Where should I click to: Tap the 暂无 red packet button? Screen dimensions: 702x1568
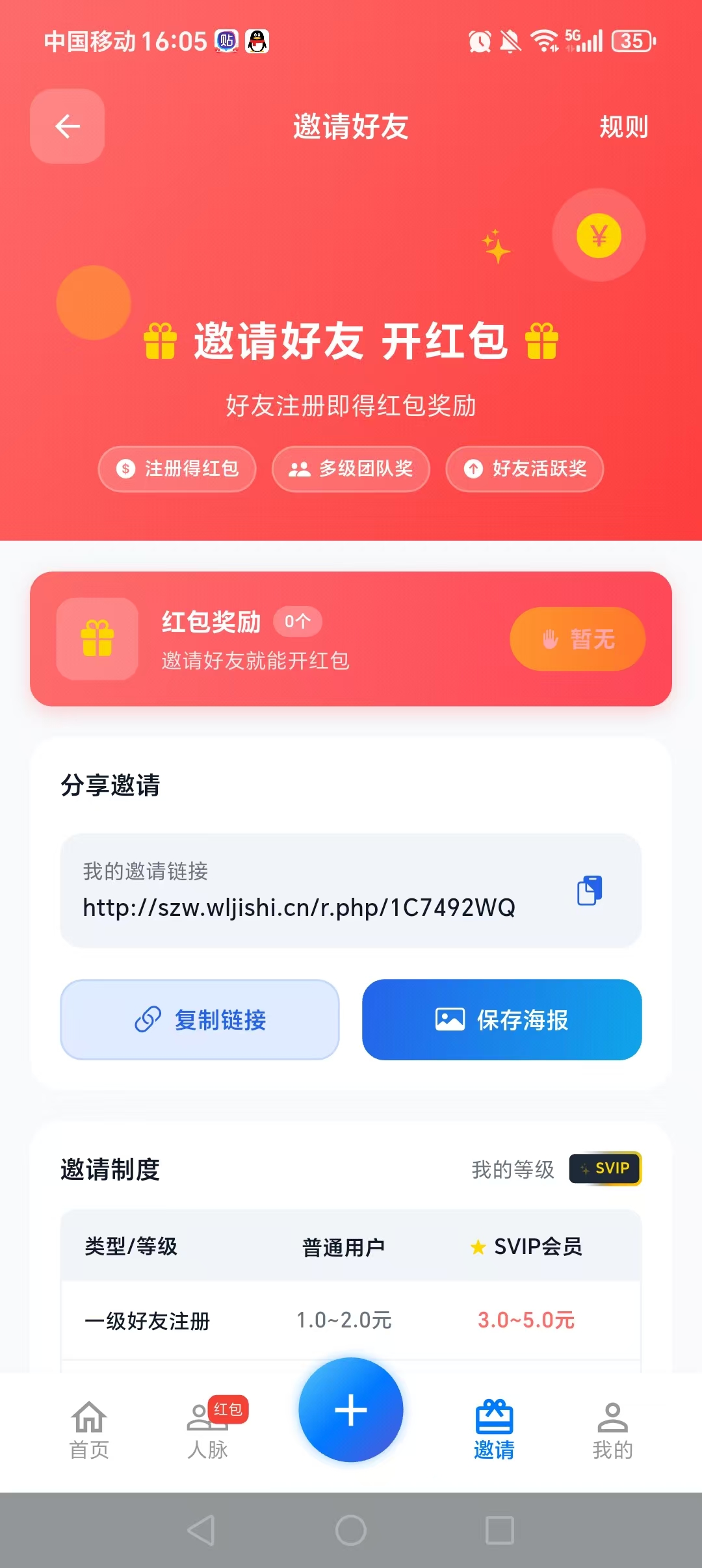click(x=577, y=639)
